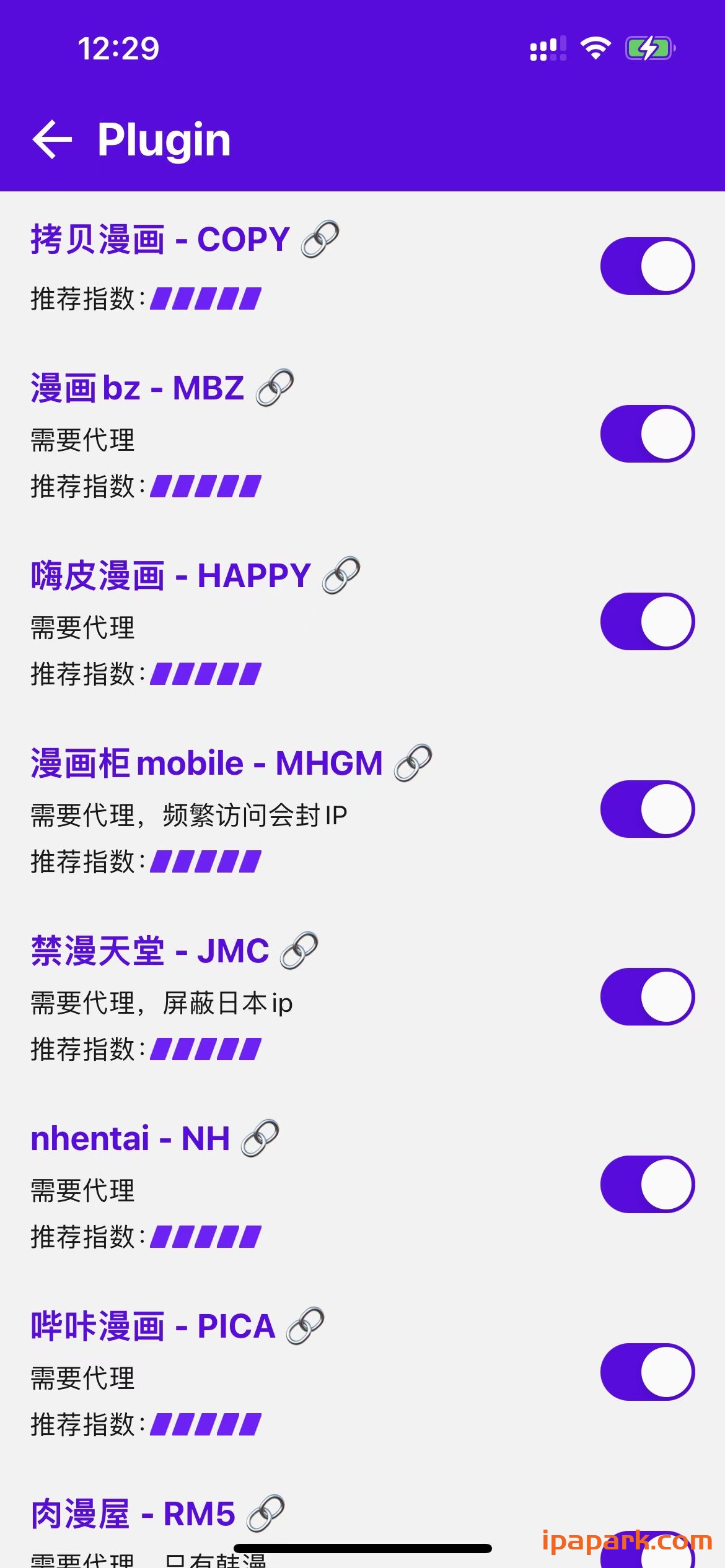Toggle the nhentai - NH plugin switch

tap(647, 1184)
